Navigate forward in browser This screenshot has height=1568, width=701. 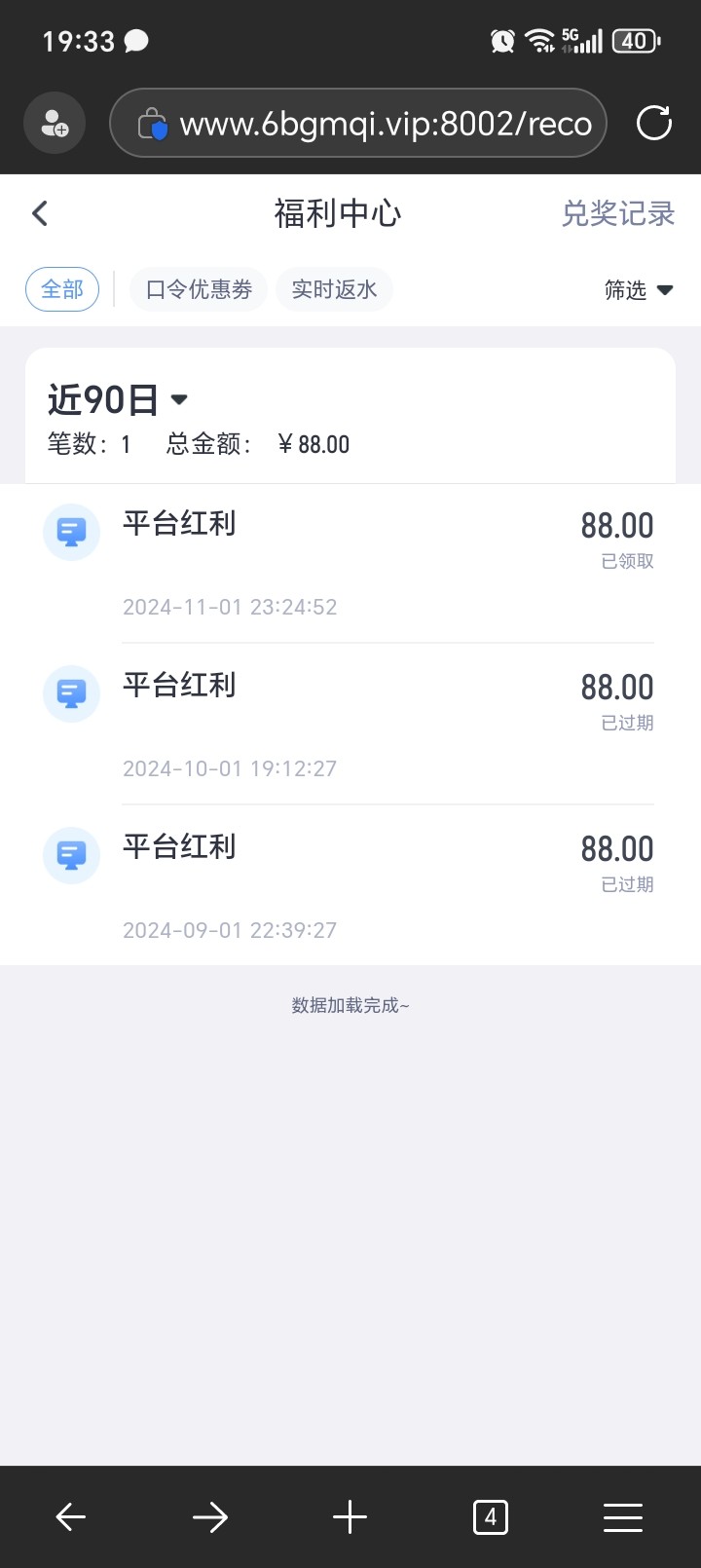click(209, 1516)
